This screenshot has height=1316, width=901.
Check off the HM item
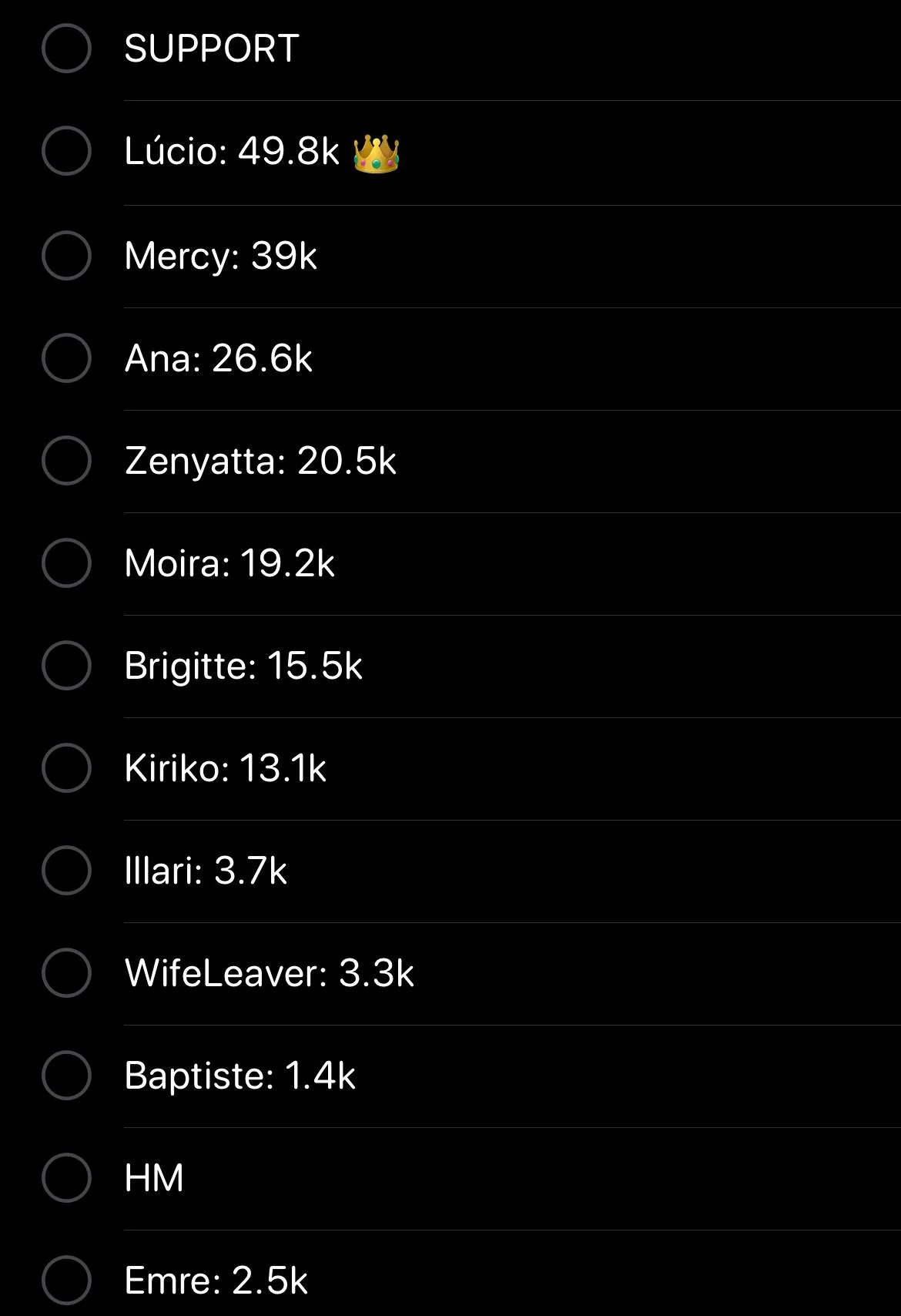click(x=66, y=1177)
